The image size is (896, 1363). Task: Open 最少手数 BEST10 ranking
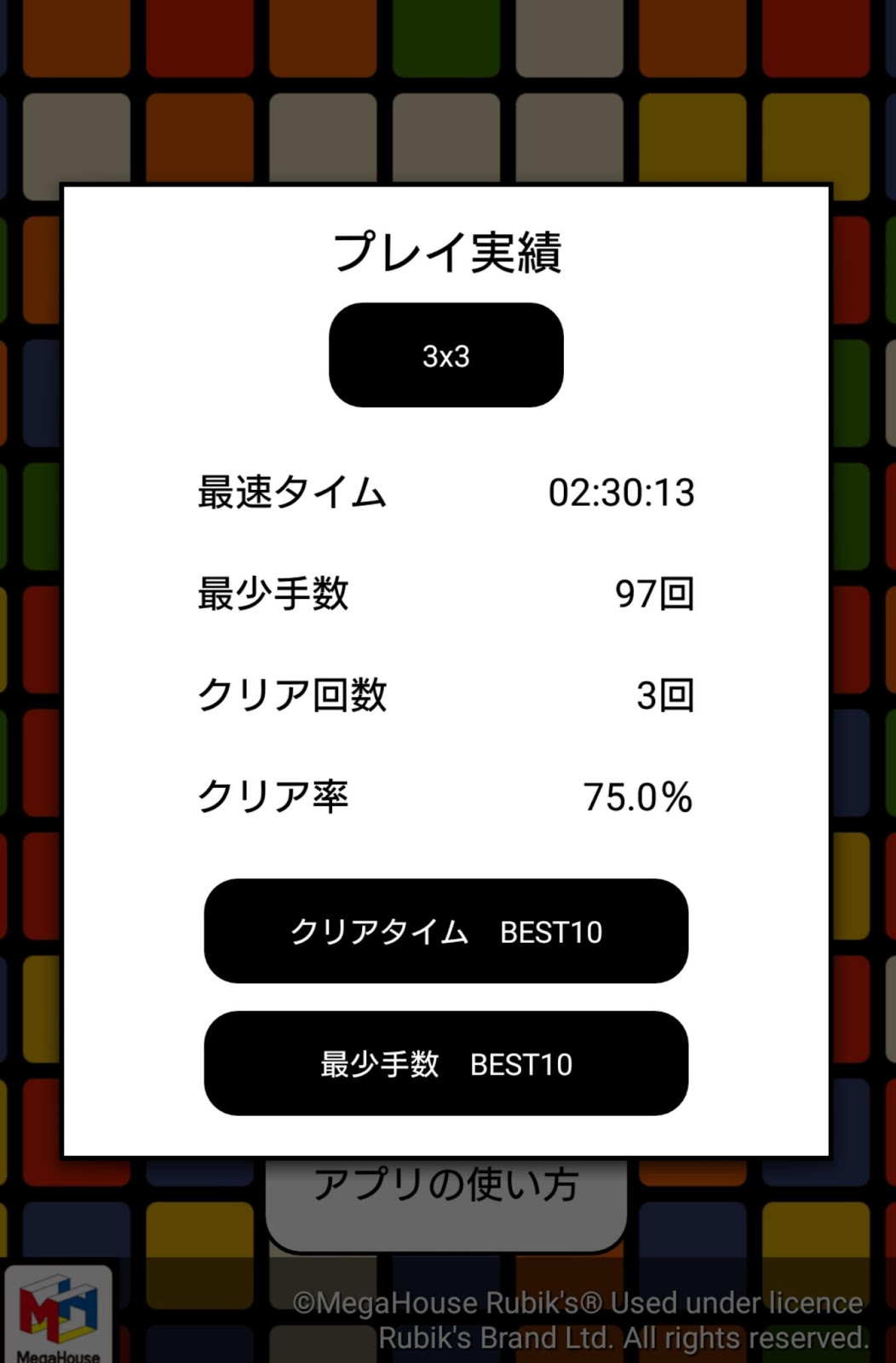pyautogui.click(x=445, y=1063)
